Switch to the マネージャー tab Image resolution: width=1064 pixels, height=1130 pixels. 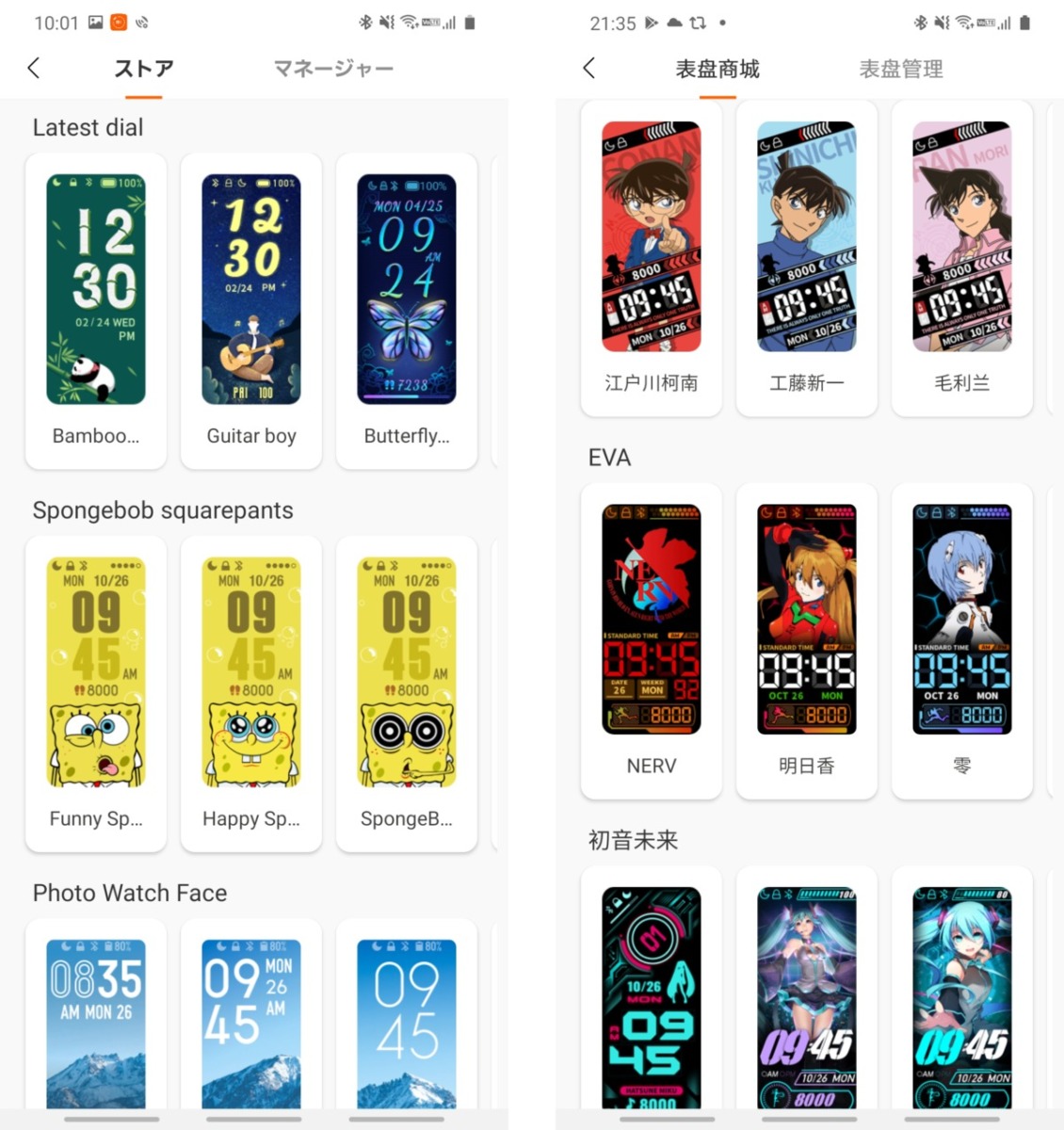[333, 69]
